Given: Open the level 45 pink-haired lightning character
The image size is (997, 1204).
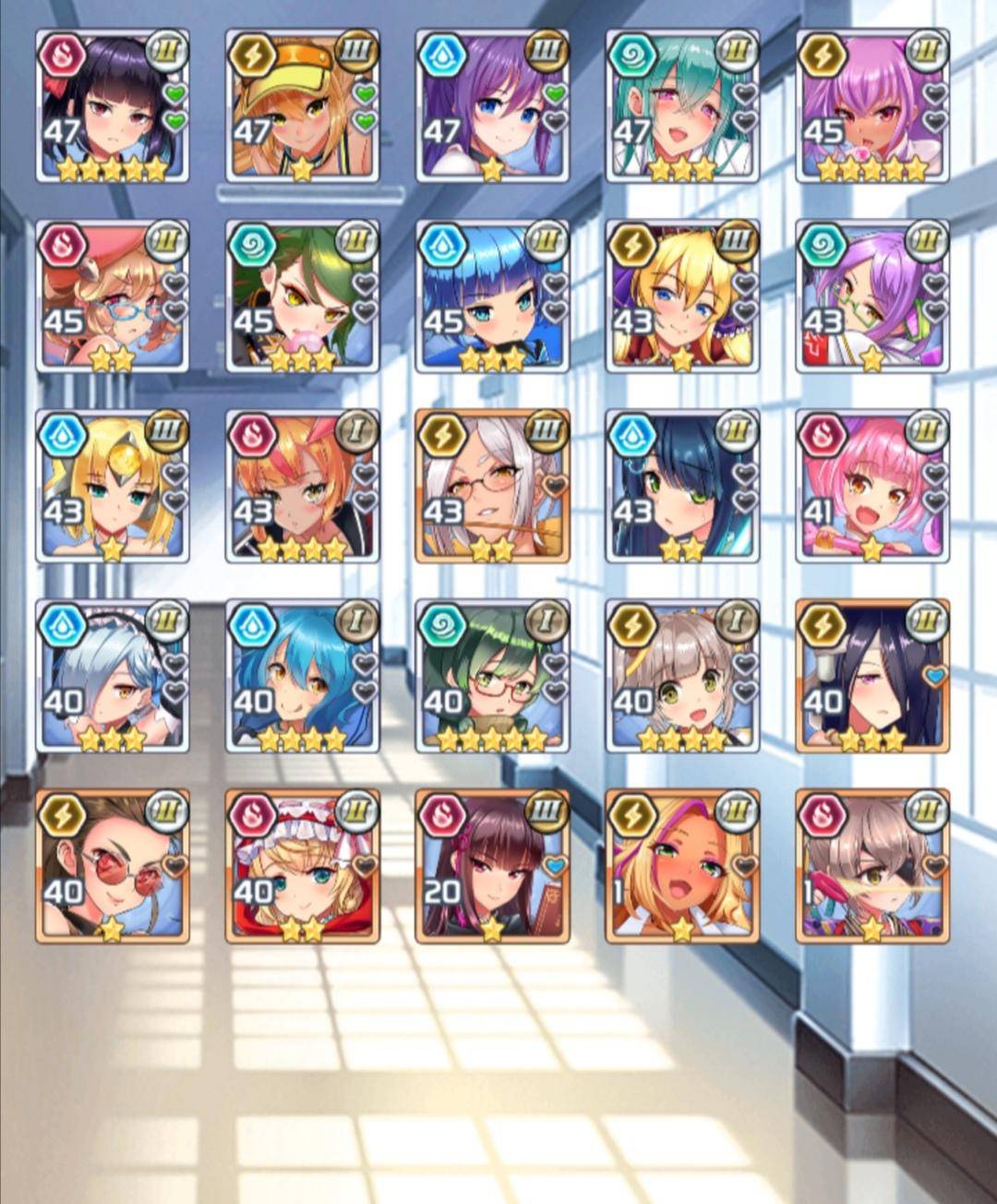Looking at the screenshot, I should pyautogui.click(x=873, y=106).
